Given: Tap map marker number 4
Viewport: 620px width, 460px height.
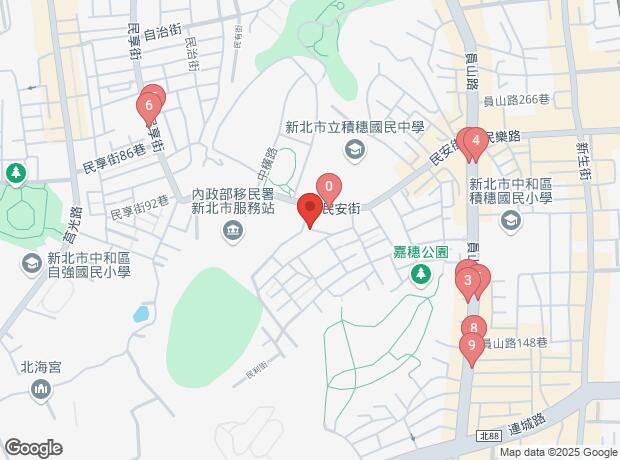Looking at the screenshot, I should [476, 142].
